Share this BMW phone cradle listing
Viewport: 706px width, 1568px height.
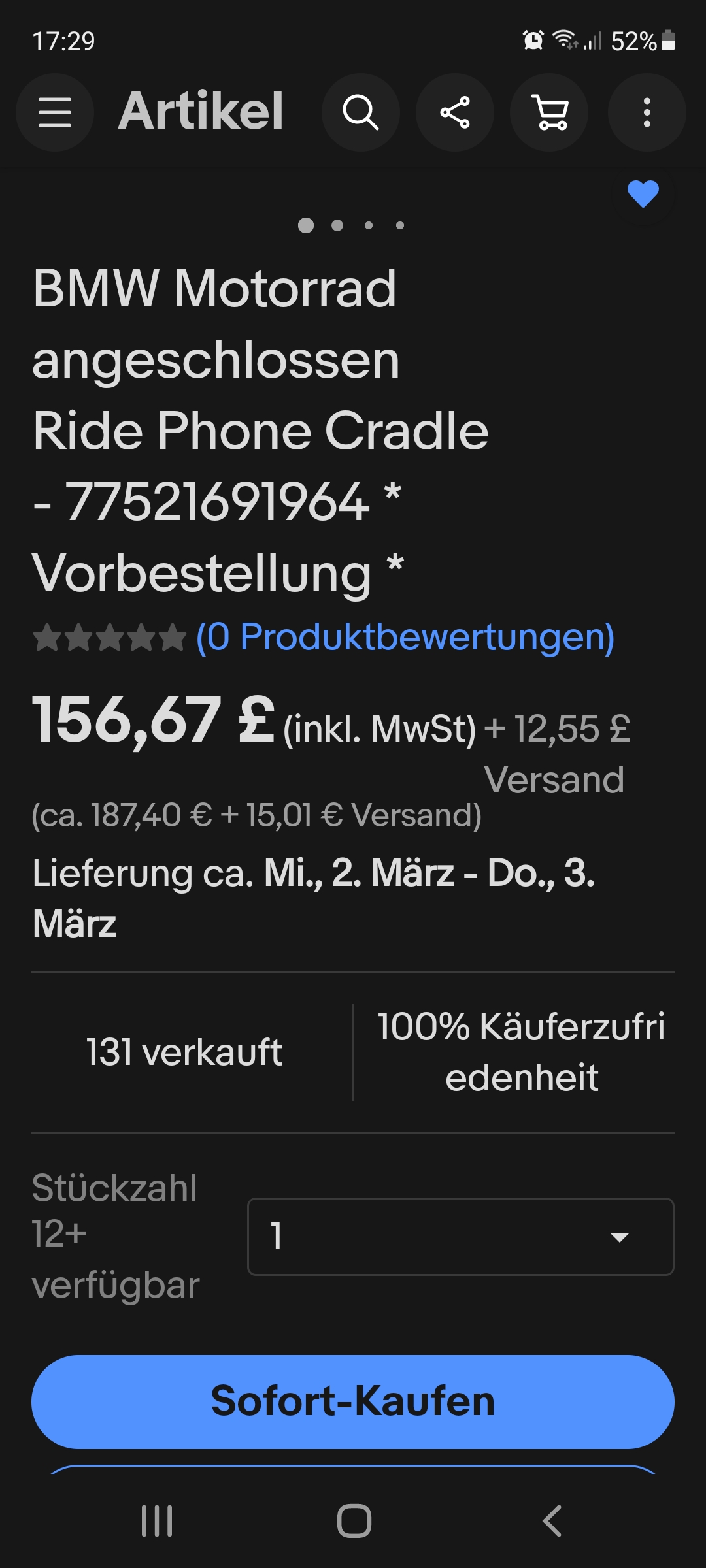(x=455, y=112)
